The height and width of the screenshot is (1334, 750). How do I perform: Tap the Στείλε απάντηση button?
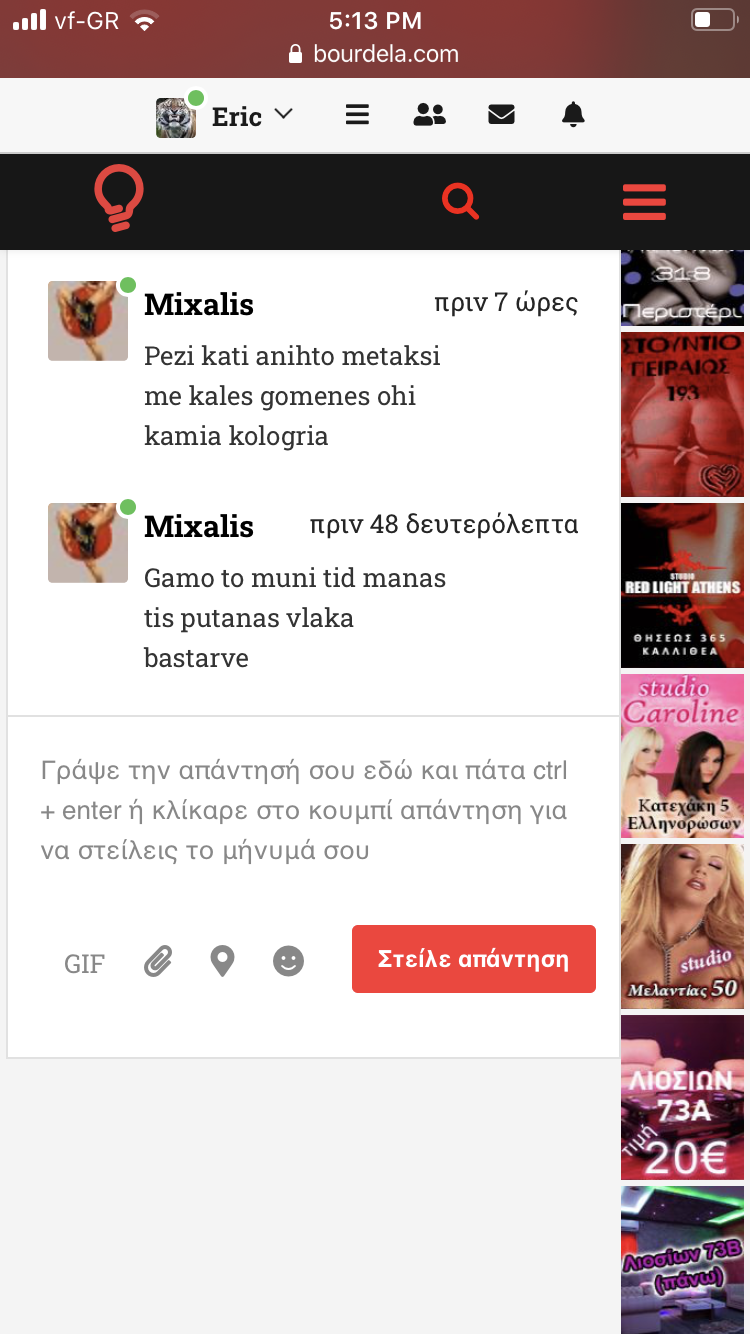pyautogui.click(x=473, y=959)
